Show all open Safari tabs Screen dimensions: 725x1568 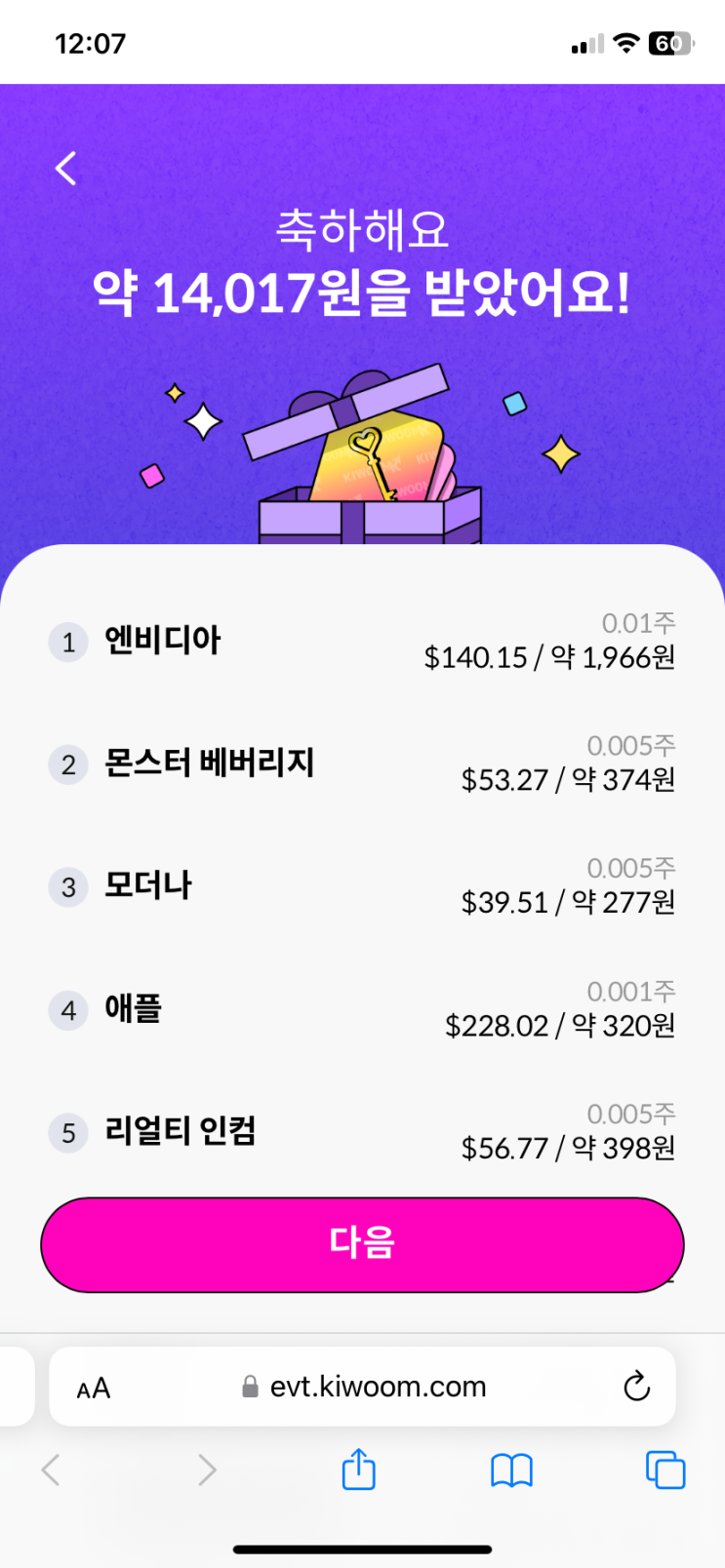pyautogui.click(x=665, y=1470)
